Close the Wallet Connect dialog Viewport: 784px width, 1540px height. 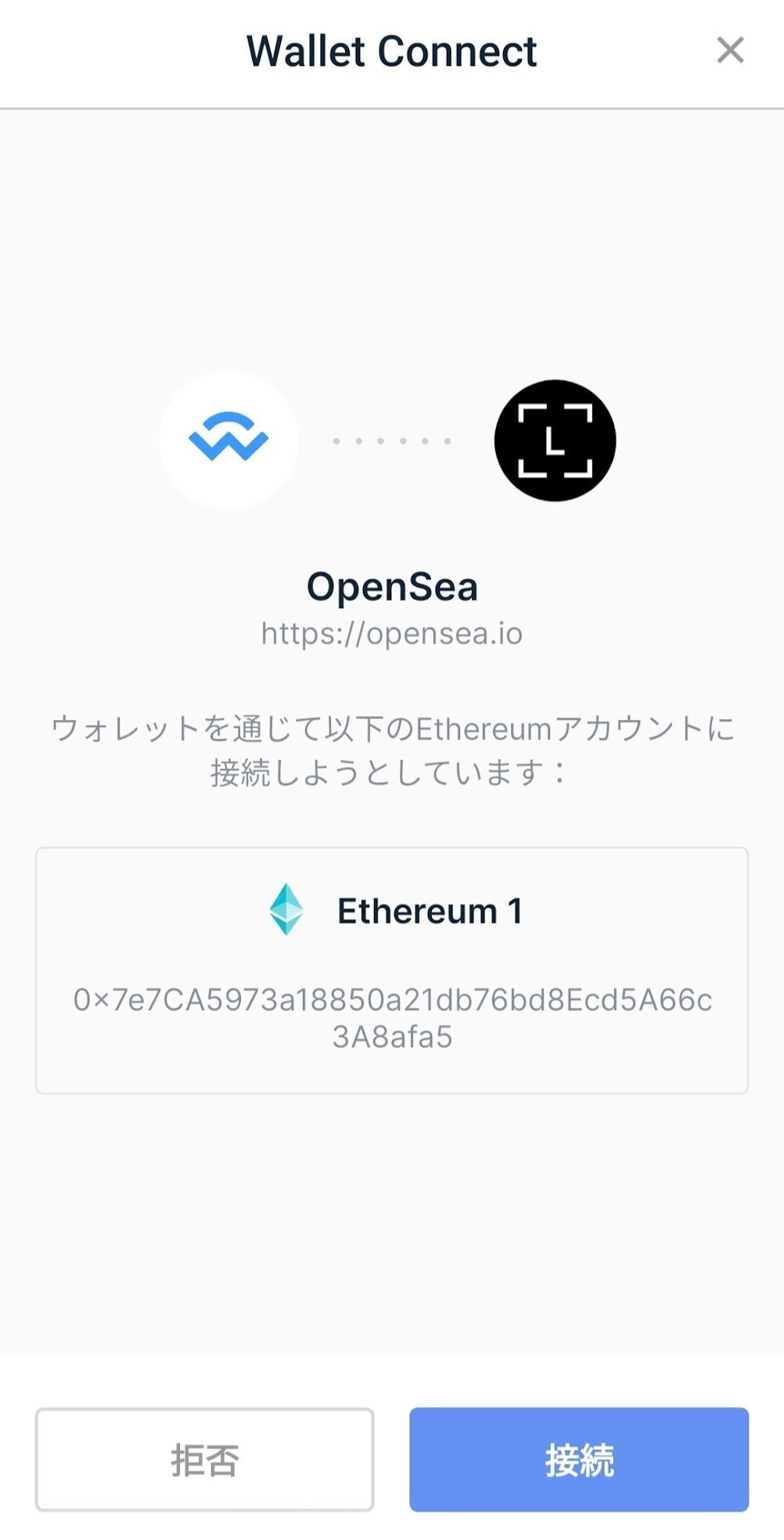coord(730,50)
